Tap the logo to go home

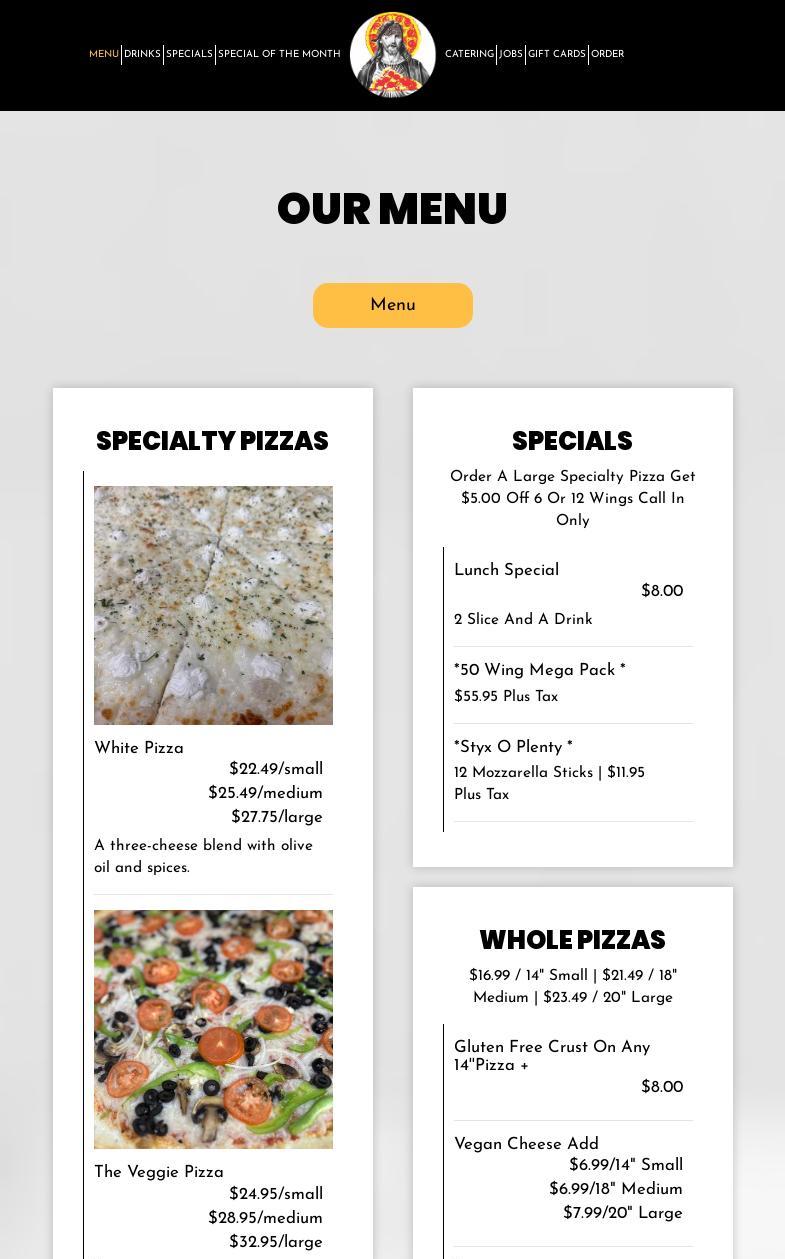point(393,55)
